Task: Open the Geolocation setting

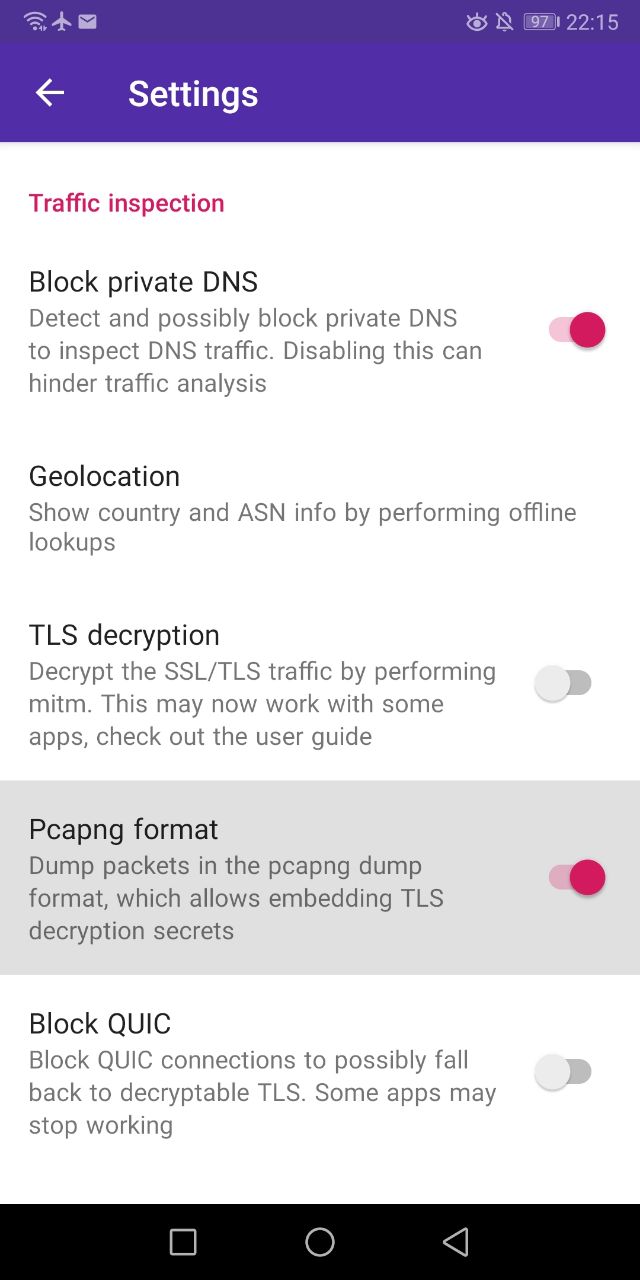Action: (x=320, y=508)
